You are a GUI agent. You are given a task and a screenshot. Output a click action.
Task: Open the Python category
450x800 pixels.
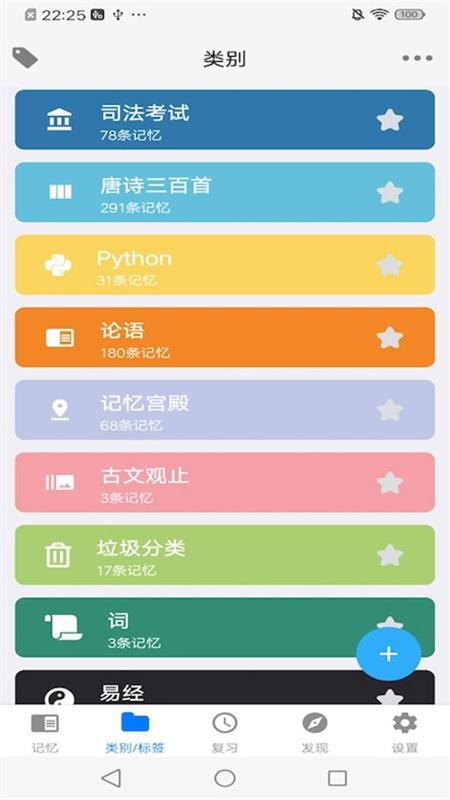point(225,265)
